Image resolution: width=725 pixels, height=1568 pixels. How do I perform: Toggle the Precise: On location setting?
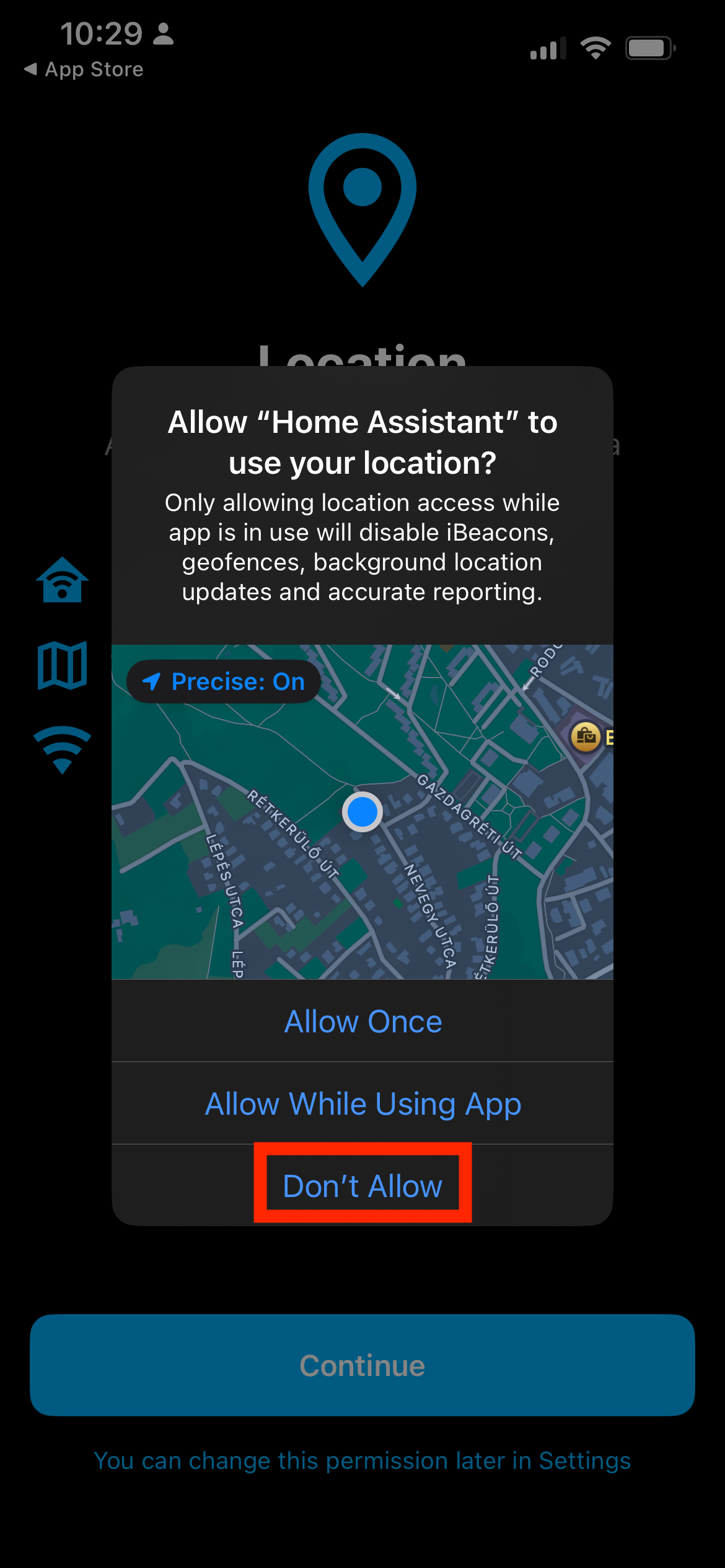[x=224, y=682]
